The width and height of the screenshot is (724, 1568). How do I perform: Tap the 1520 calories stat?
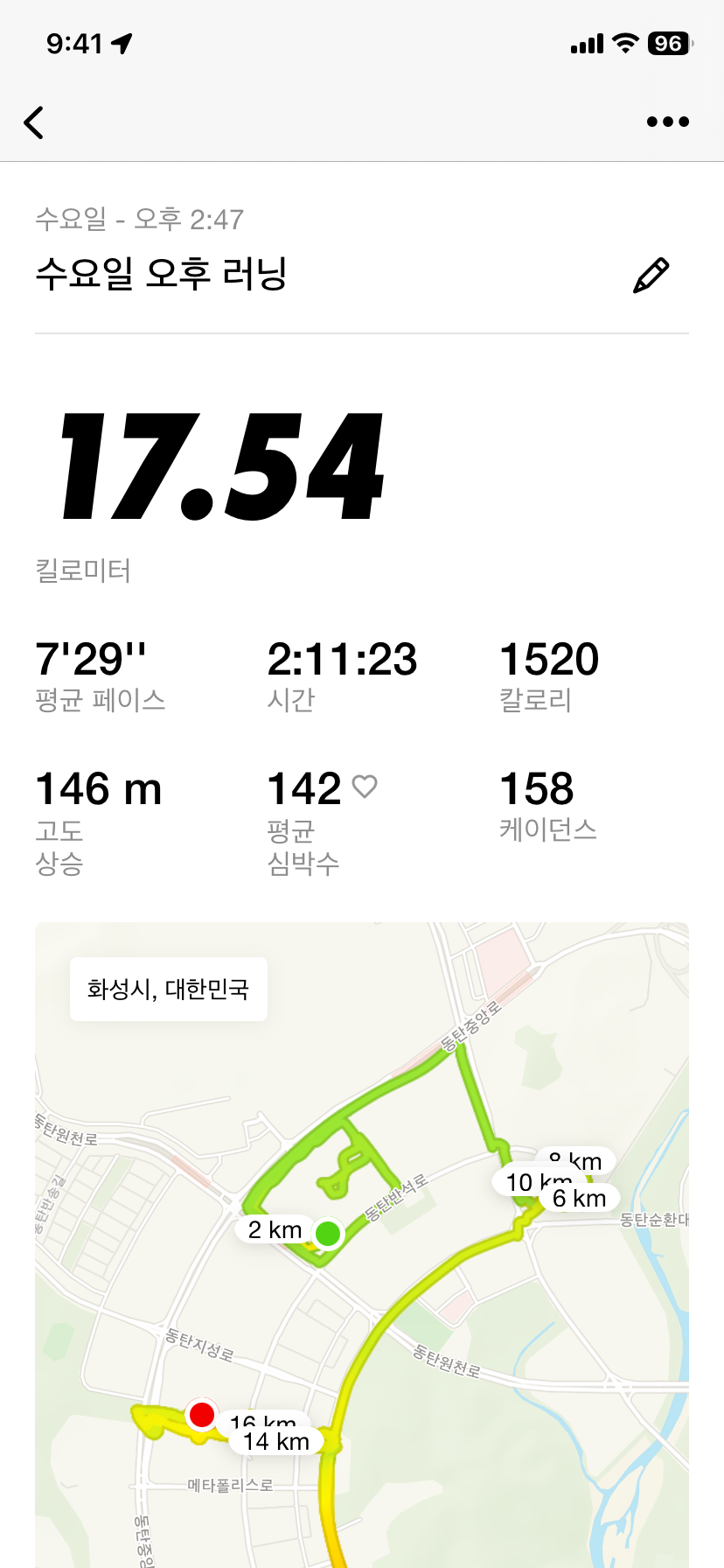click(x=549, y=660)
